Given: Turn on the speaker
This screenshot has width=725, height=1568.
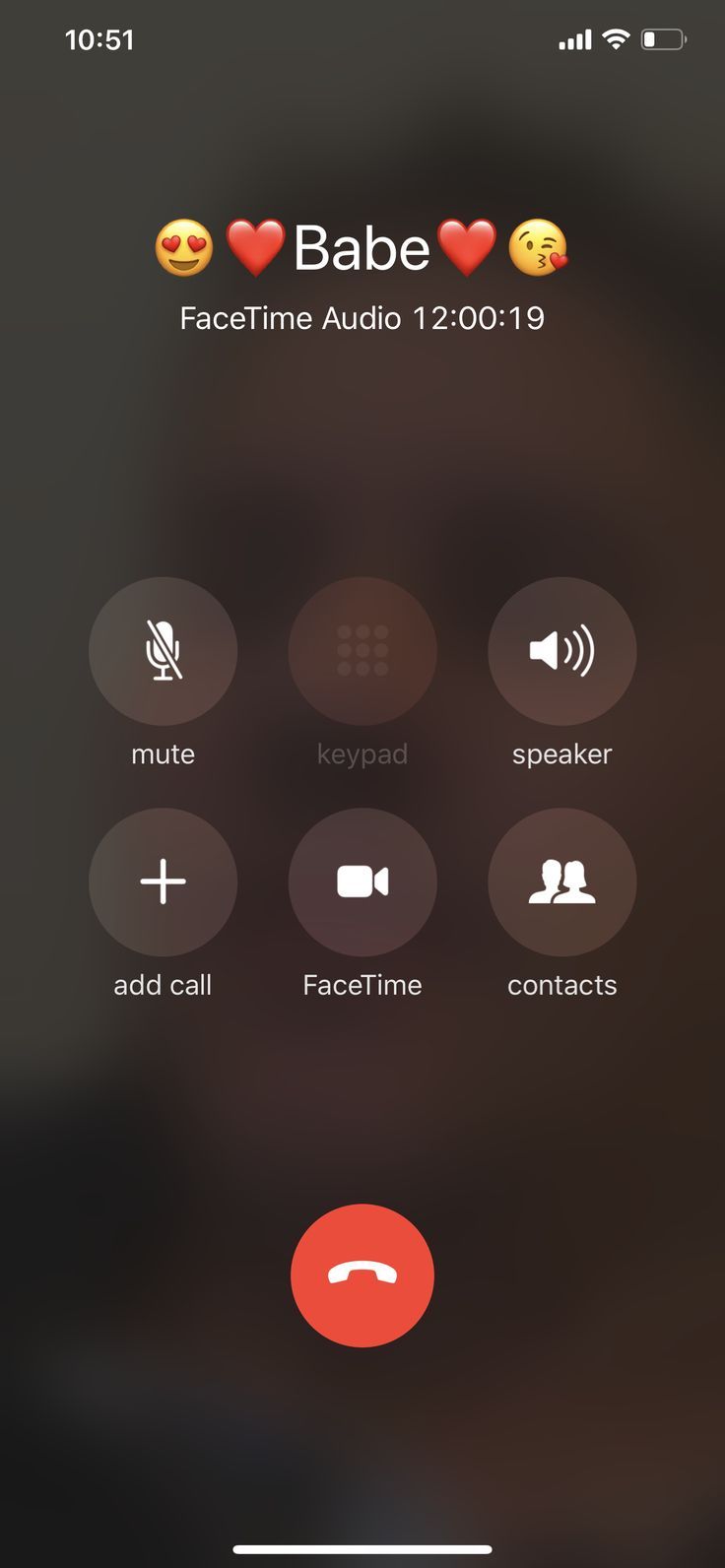Looking at the screenshot, I should pos(561,651).
